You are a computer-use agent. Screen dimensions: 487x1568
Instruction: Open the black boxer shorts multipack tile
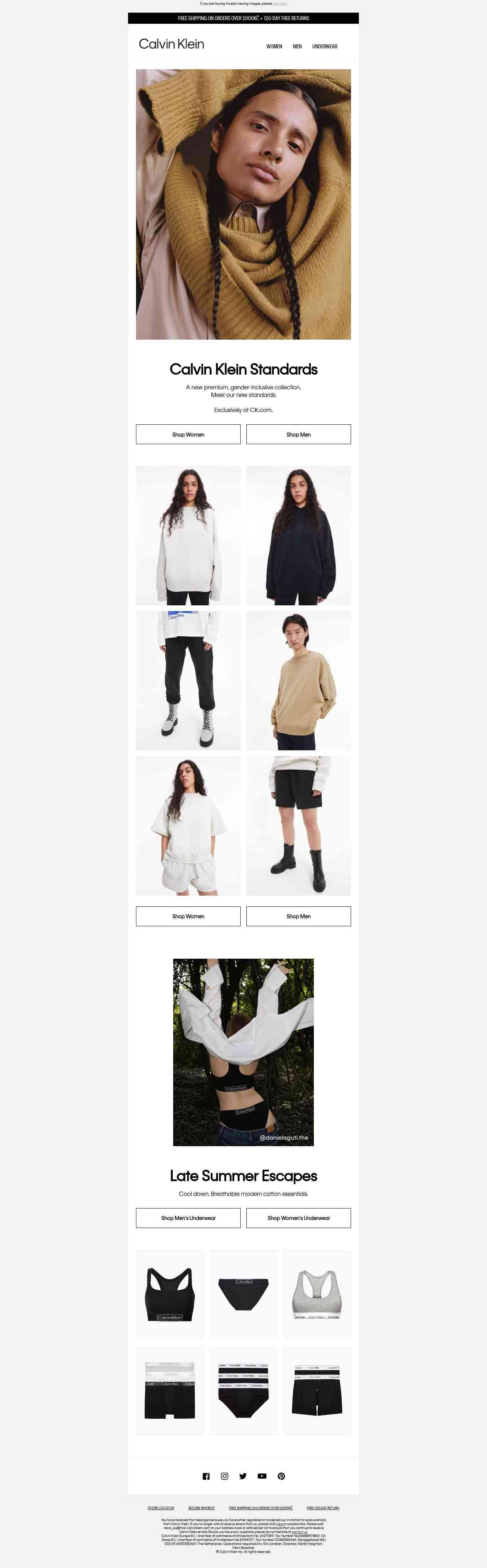[317, 1390]
